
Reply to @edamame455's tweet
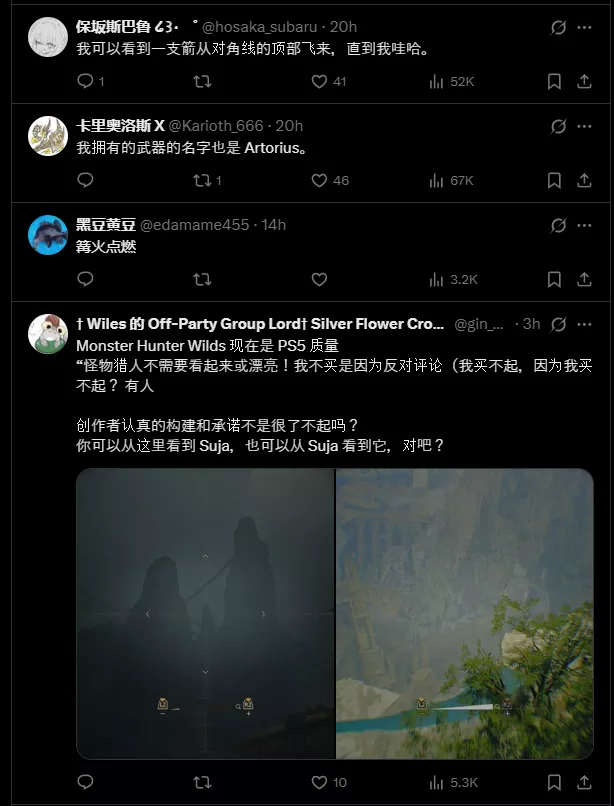point(86,279)
